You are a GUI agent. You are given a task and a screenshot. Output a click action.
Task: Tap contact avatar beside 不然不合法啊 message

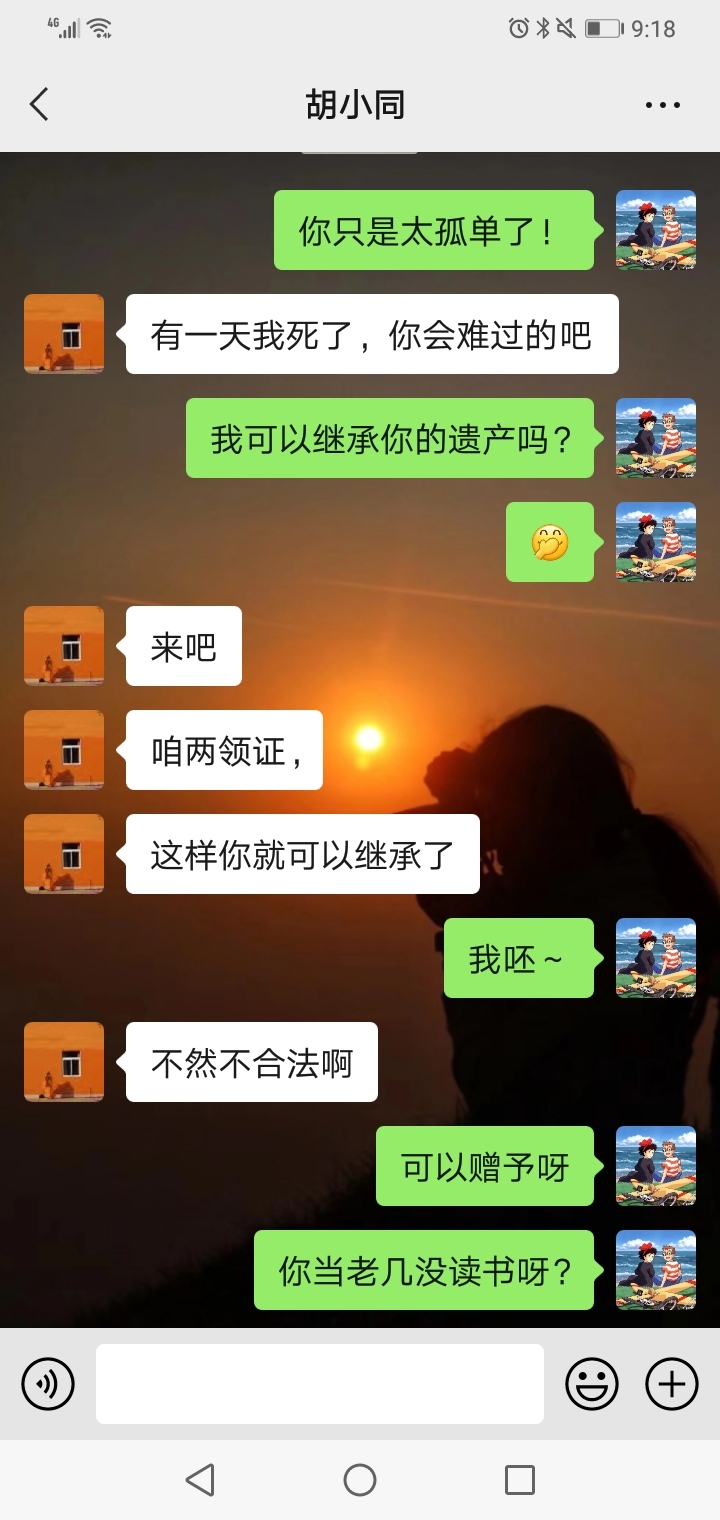coord(64,1062)
